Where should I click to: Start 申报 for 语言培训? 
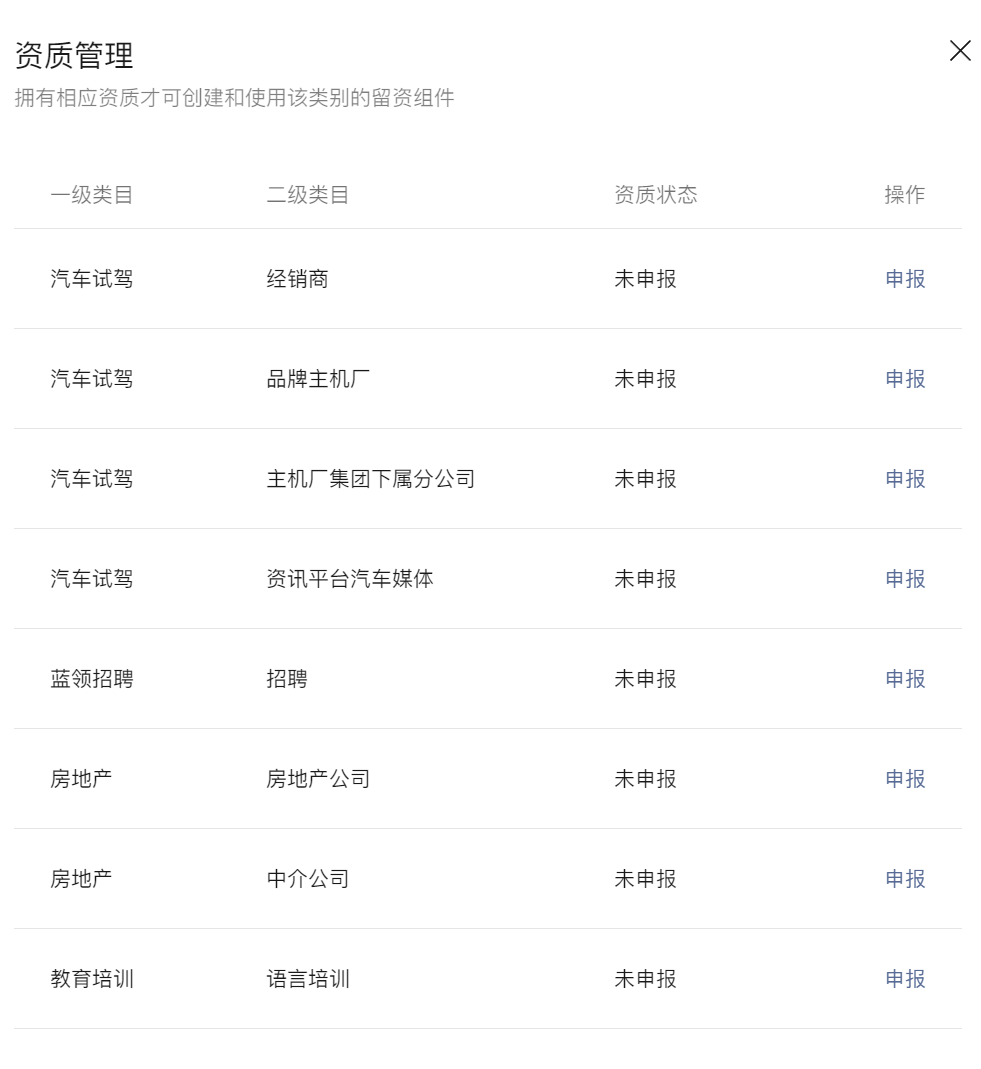point(905,979)
